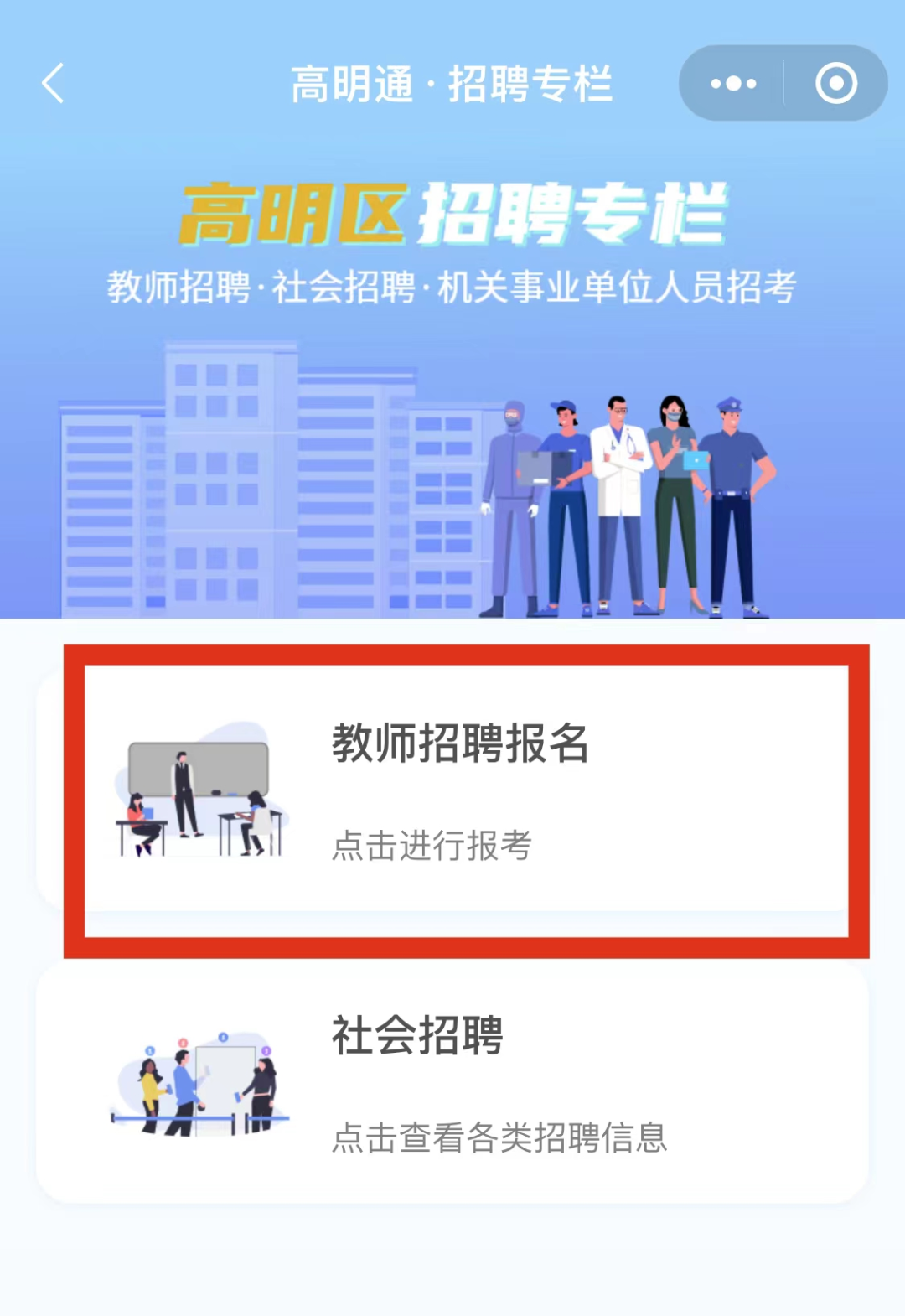Go back from 高明通·招聘专栏 page
Image resolution: width=905 pixels, height=1316 pixels.
54,84
